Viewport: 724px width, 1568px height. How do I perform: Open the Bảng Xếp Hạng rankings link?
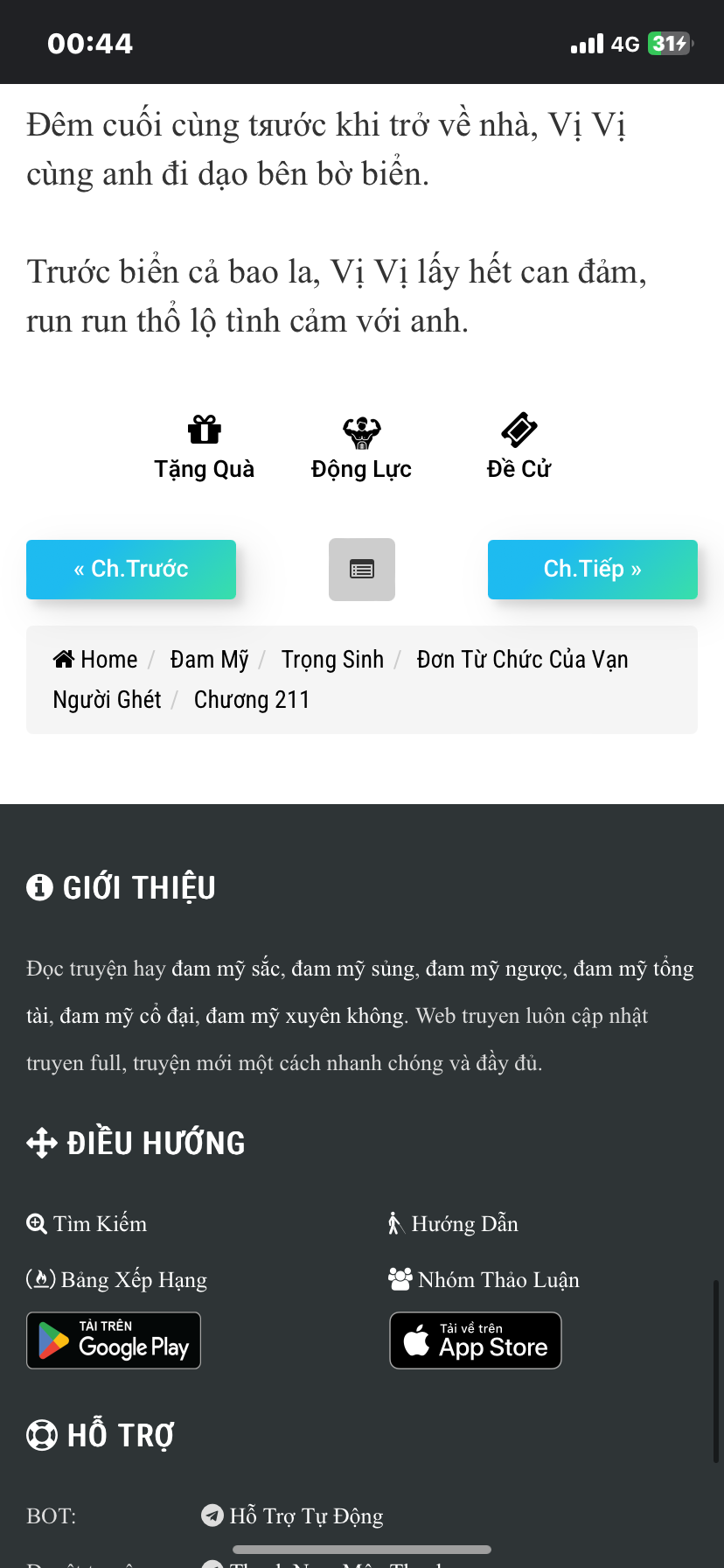click(x=116, y=1279)
